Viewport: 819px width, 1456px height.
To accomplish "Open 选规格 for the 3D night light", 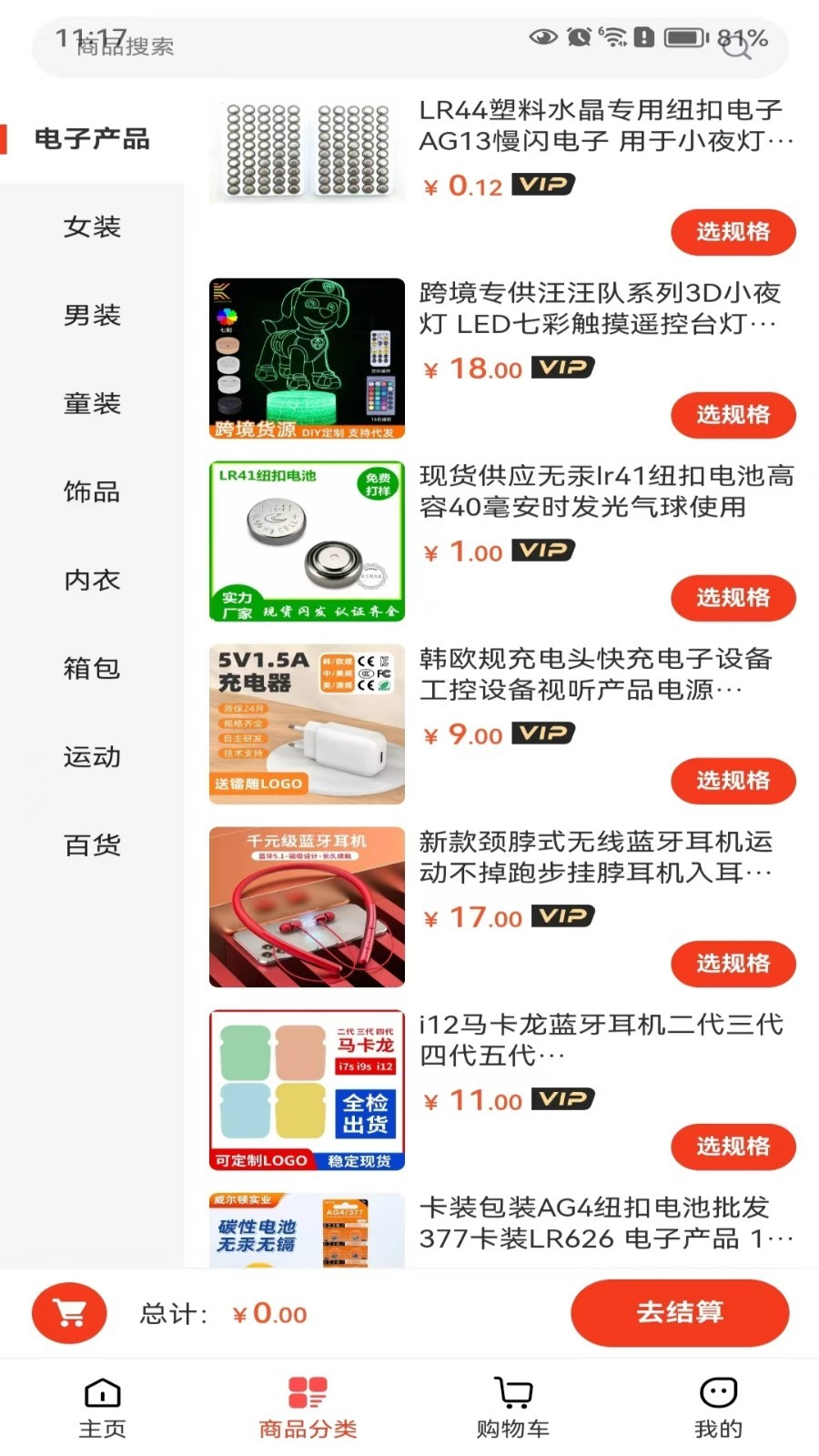I will (733, 415).
